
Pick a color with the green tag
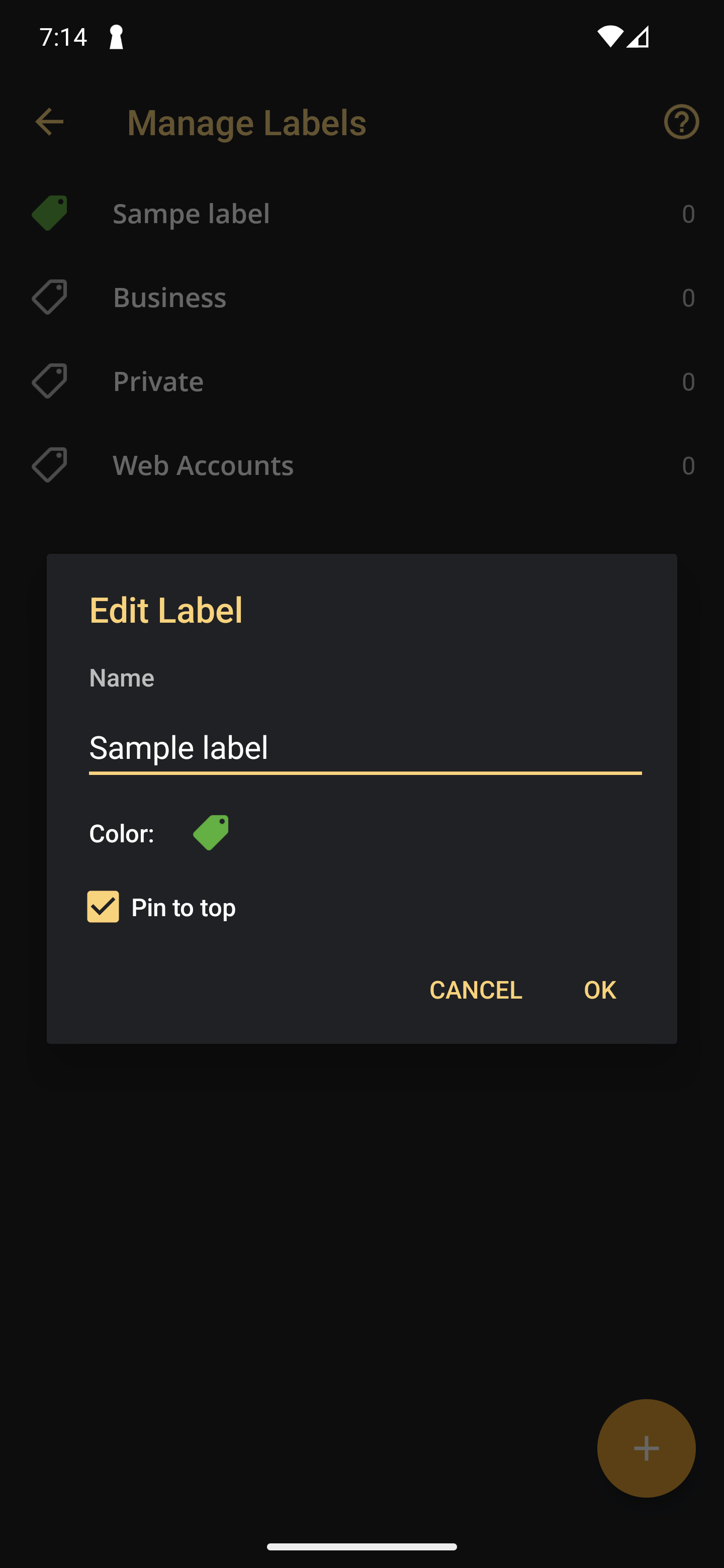pos(211,832)
